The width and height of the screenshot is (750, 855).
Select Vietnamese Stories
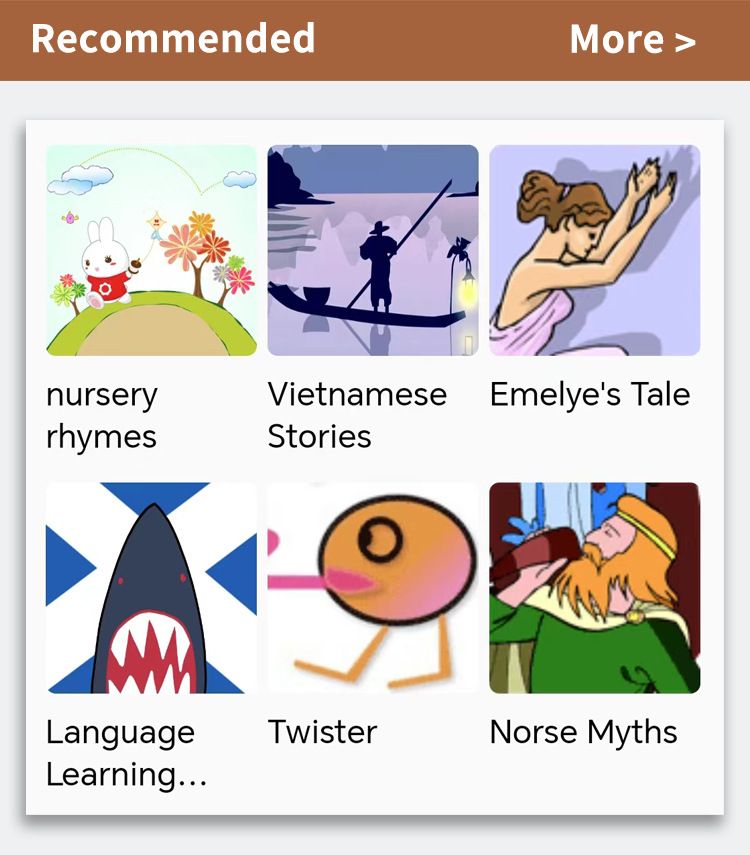(373, 251)
